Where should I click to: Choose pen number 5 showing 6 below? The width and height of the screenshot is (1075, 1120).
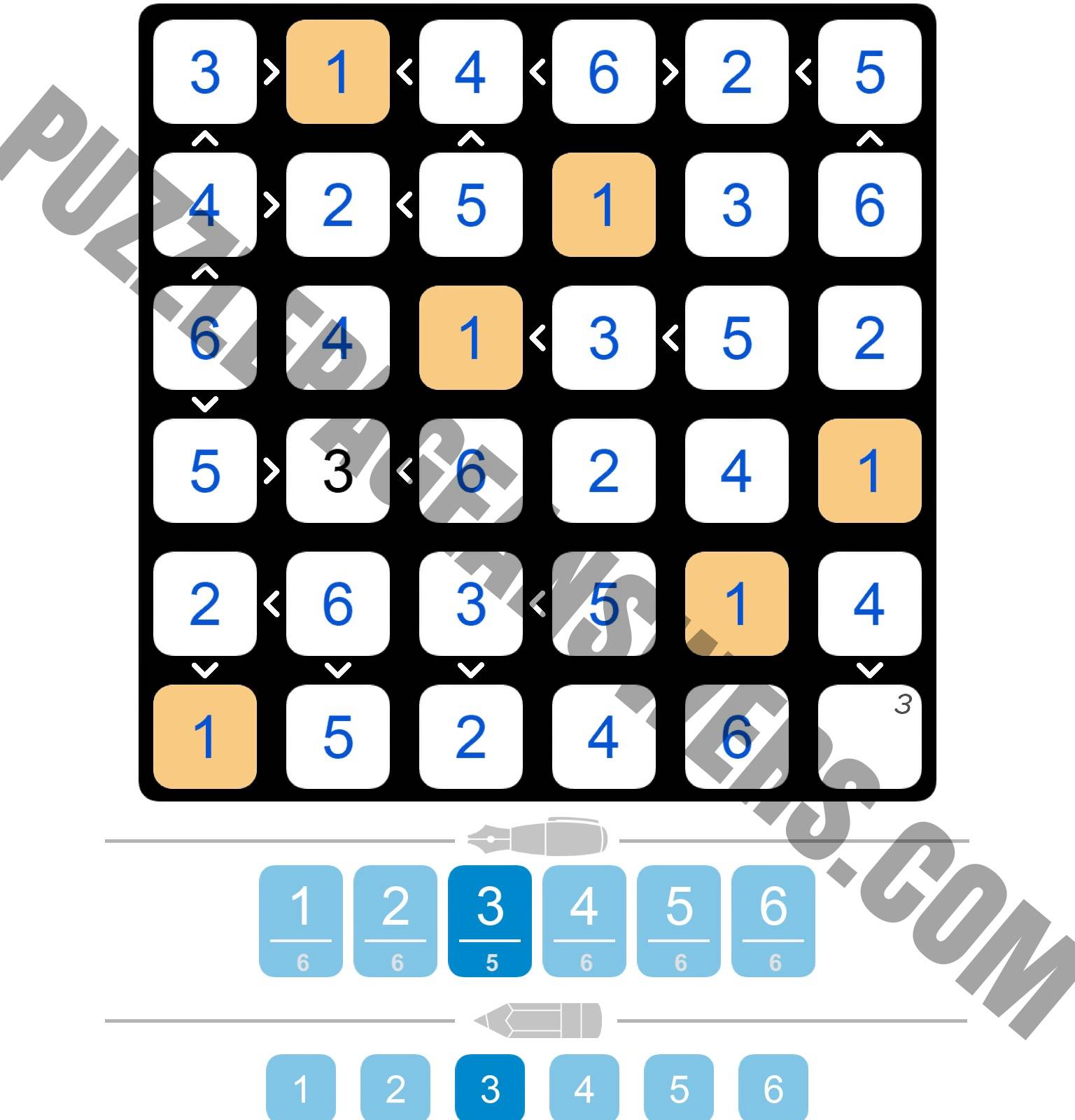coord(679,920)
